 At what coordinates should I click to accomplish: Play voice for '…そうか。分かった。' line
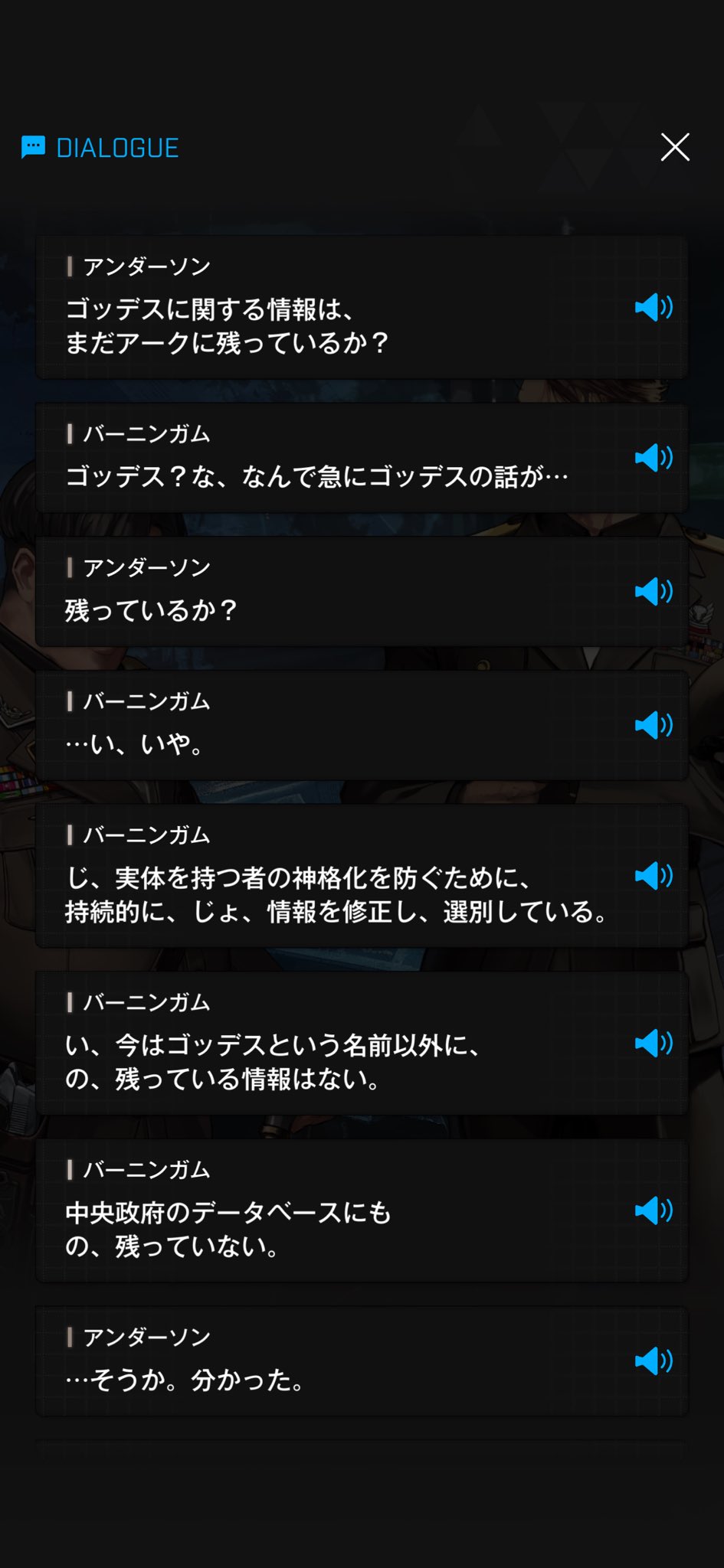coord(654,1361)
